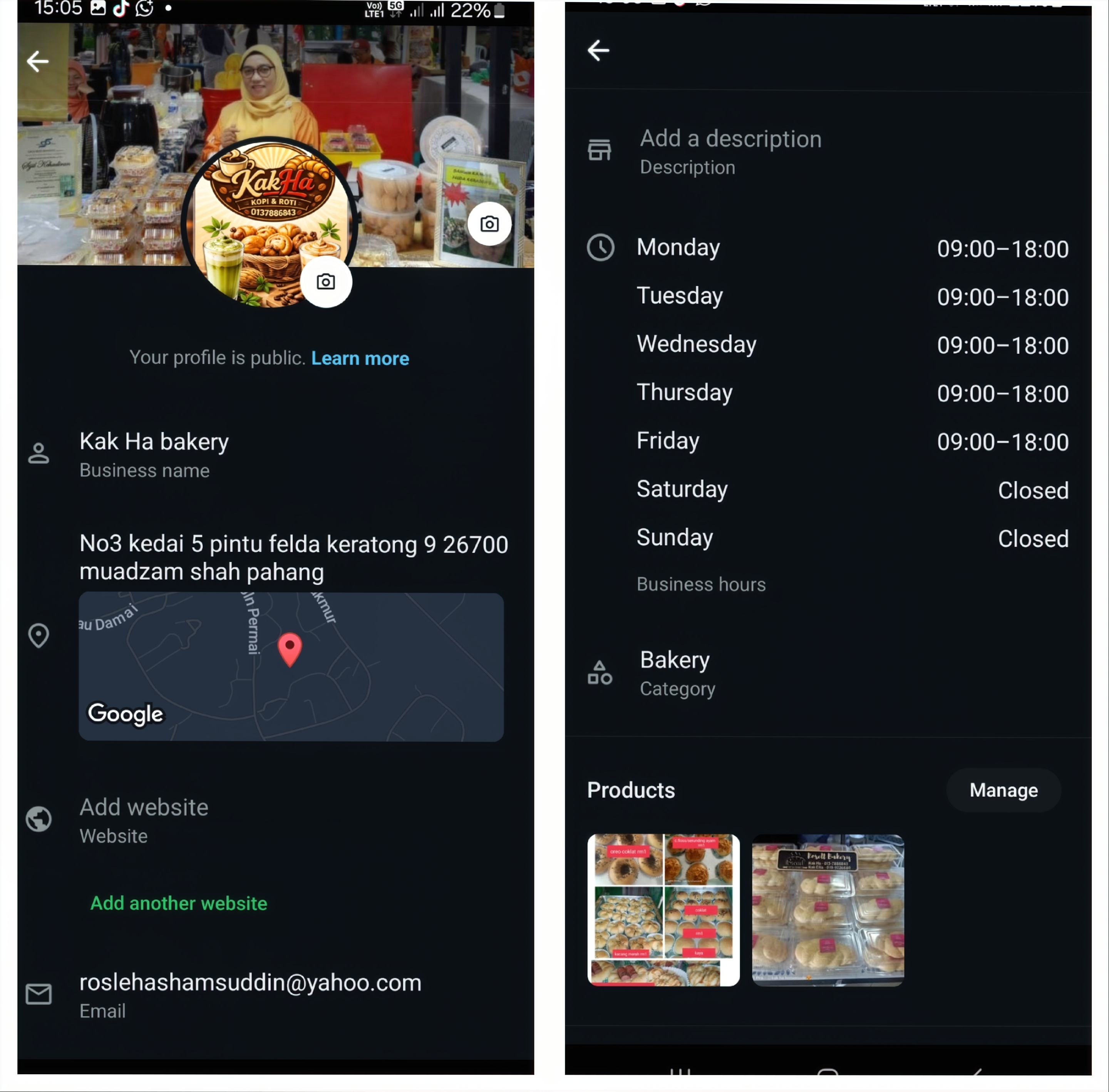Viewport: 1109px width, 1092px height.
Task: Open the Google map preview
Action: (291, 667)
